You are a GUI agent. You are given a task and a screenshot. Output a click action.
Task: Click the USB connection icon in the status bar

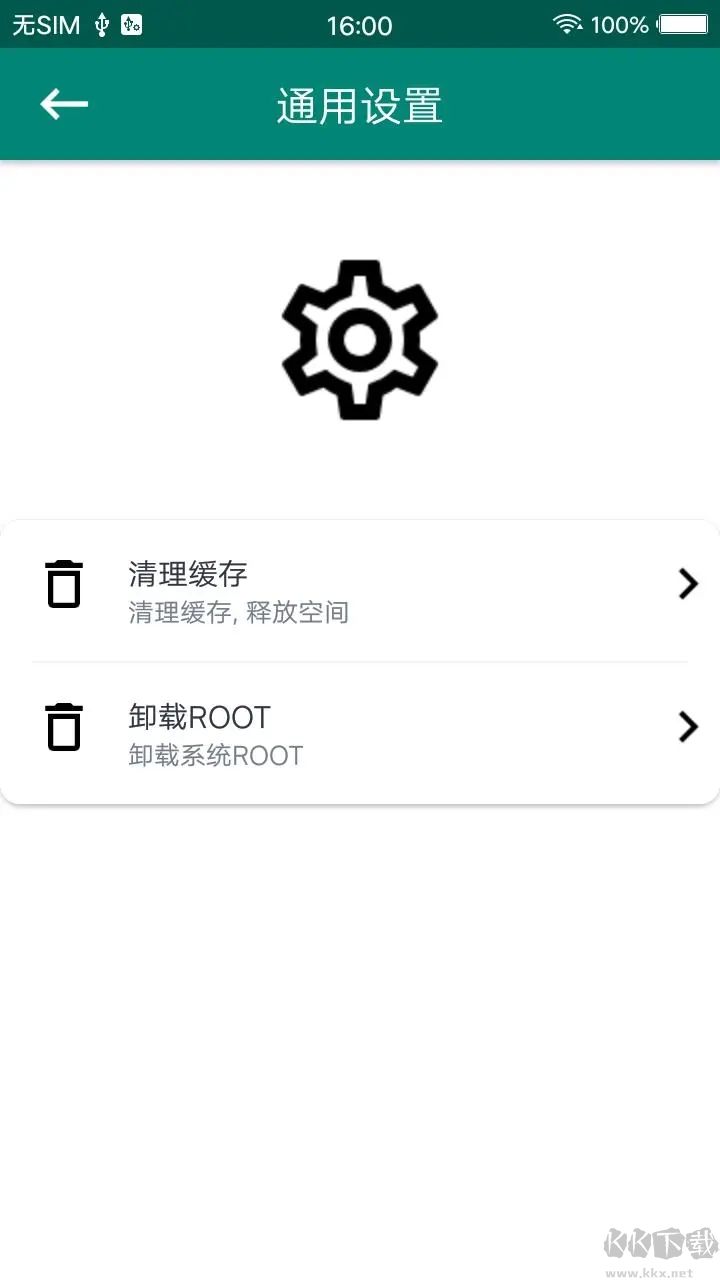(x=102, y=23)
